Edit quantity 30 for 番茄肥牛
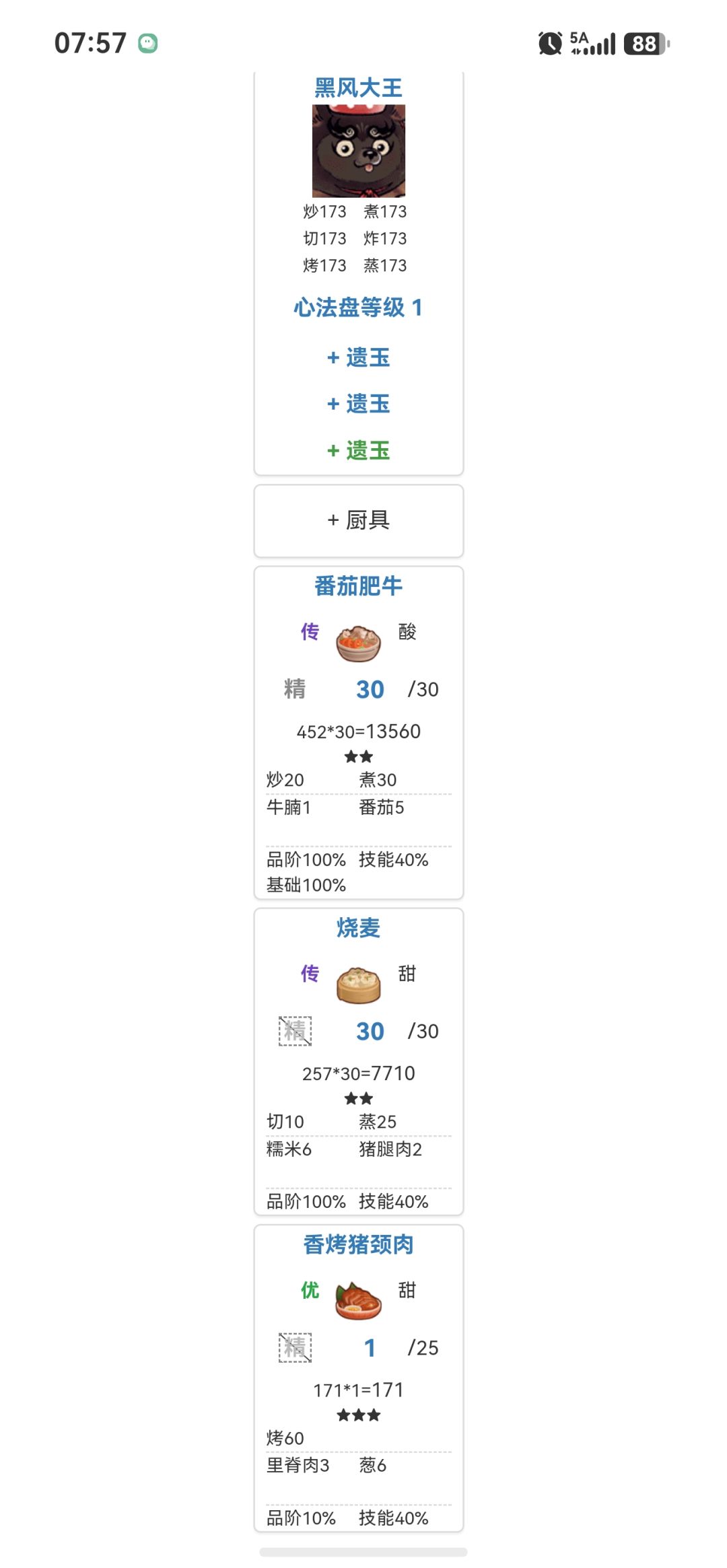Viewport: 727px width, 1568px height. coord(370,690)
